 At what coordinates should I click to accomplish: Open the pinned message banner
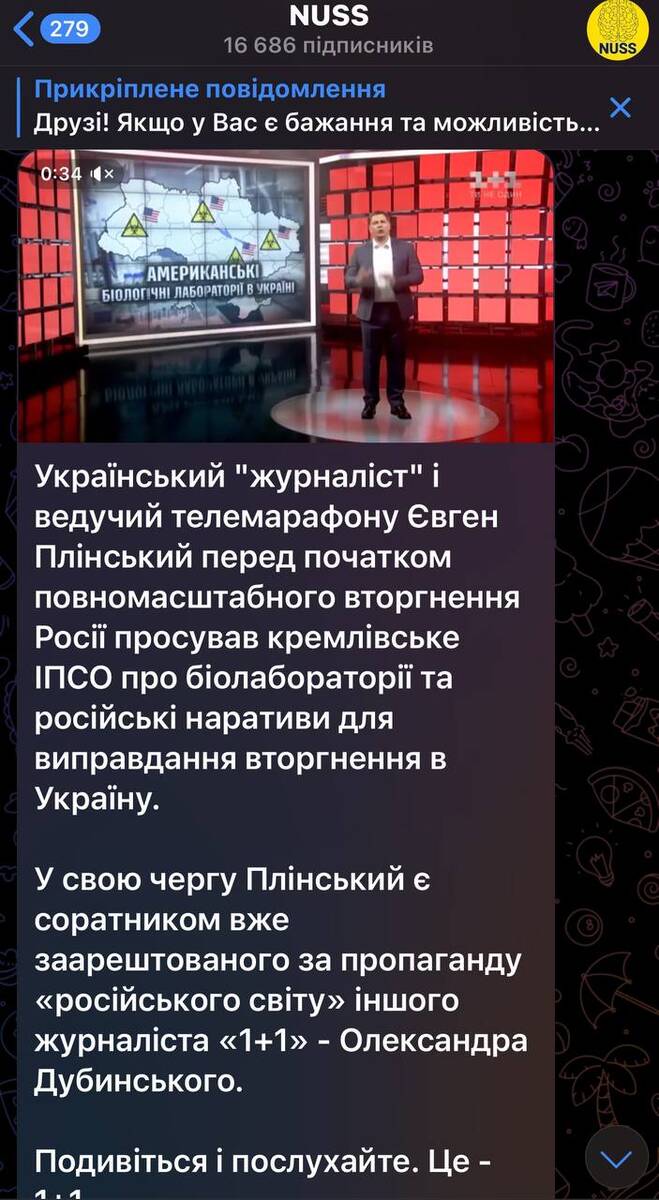click(x=310, y=107)
